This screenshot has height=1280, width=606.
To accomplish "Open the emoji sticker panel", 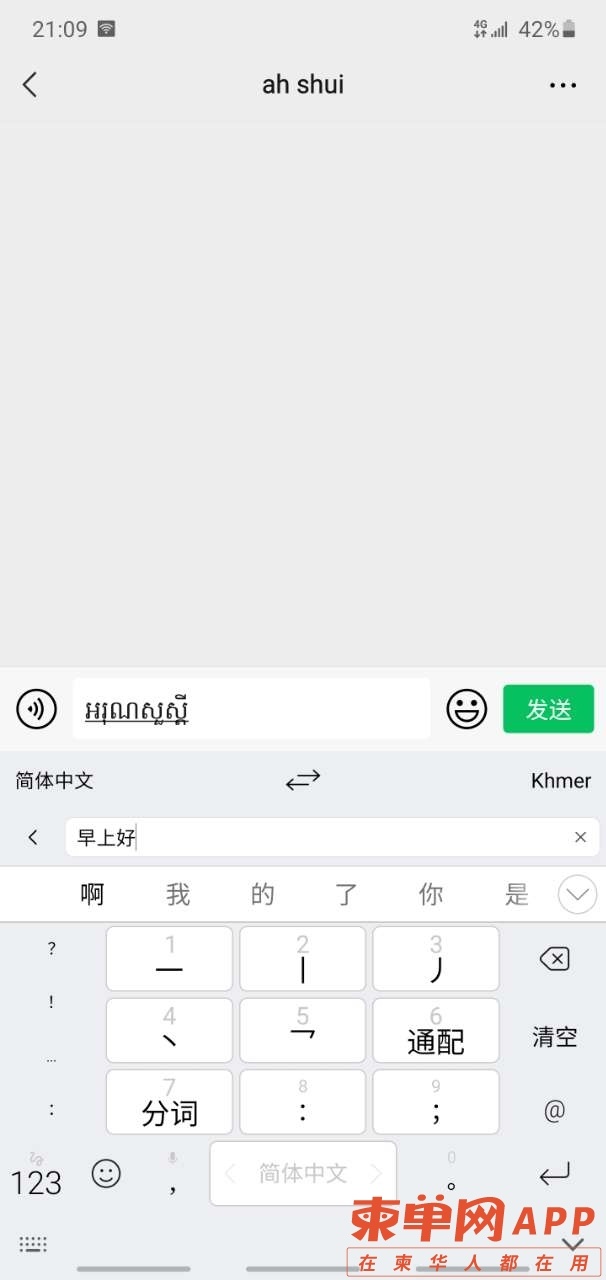I will coord(466,709).
